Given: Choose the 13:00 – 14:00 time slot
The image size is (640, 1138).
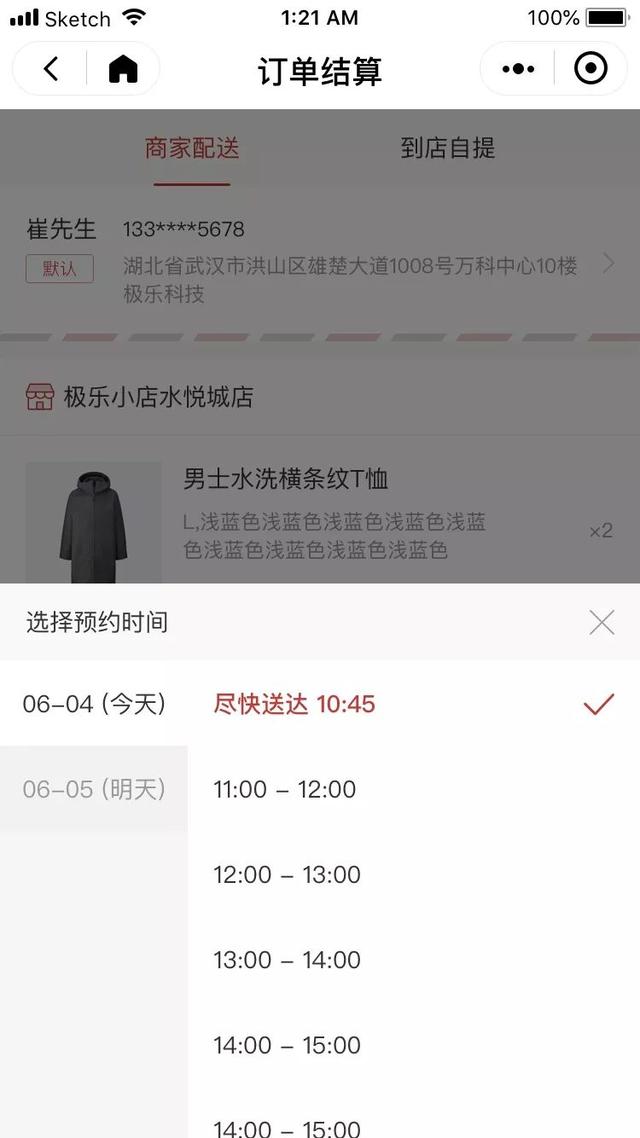Looking at the screenshot, I should (286, 960).
